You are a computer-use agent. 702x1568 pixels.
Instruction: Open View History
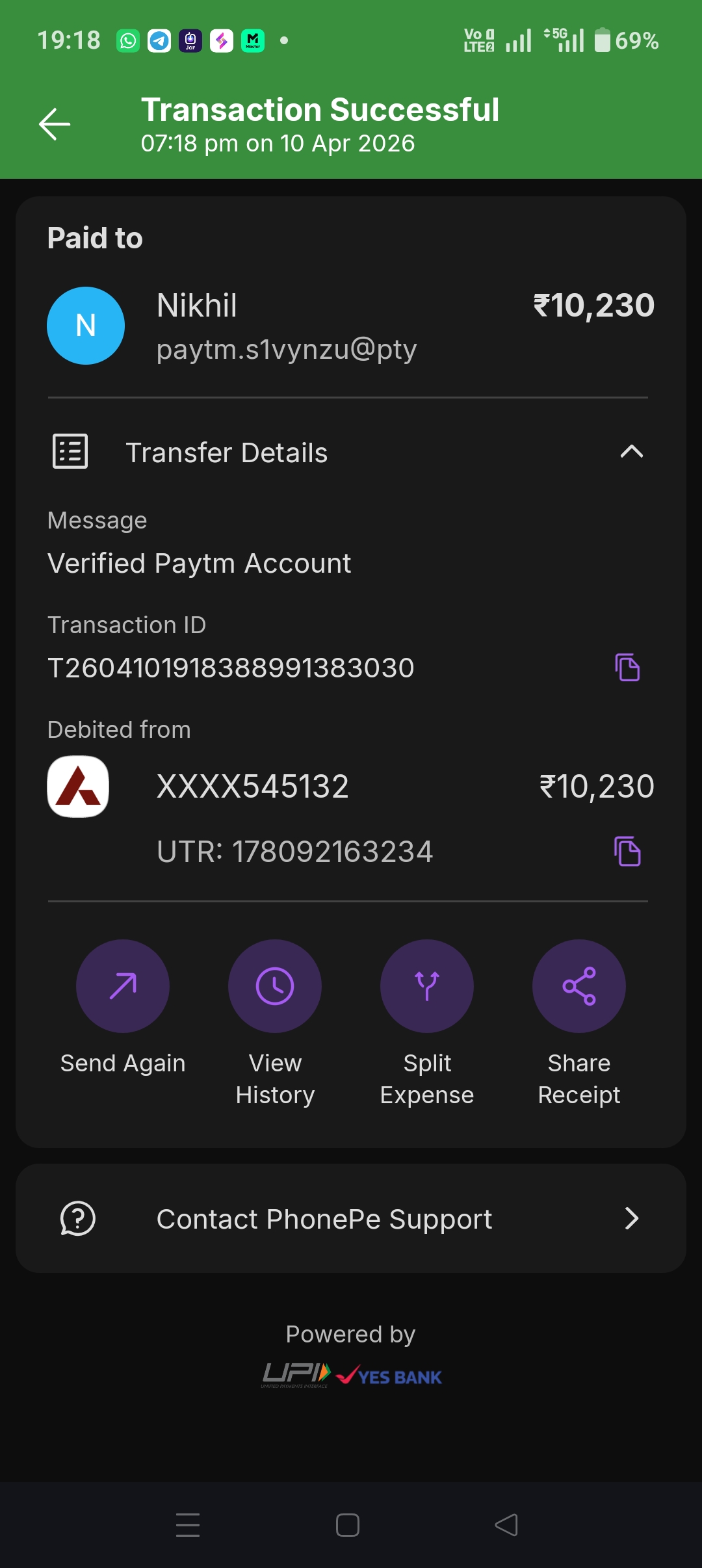(275, 986)
